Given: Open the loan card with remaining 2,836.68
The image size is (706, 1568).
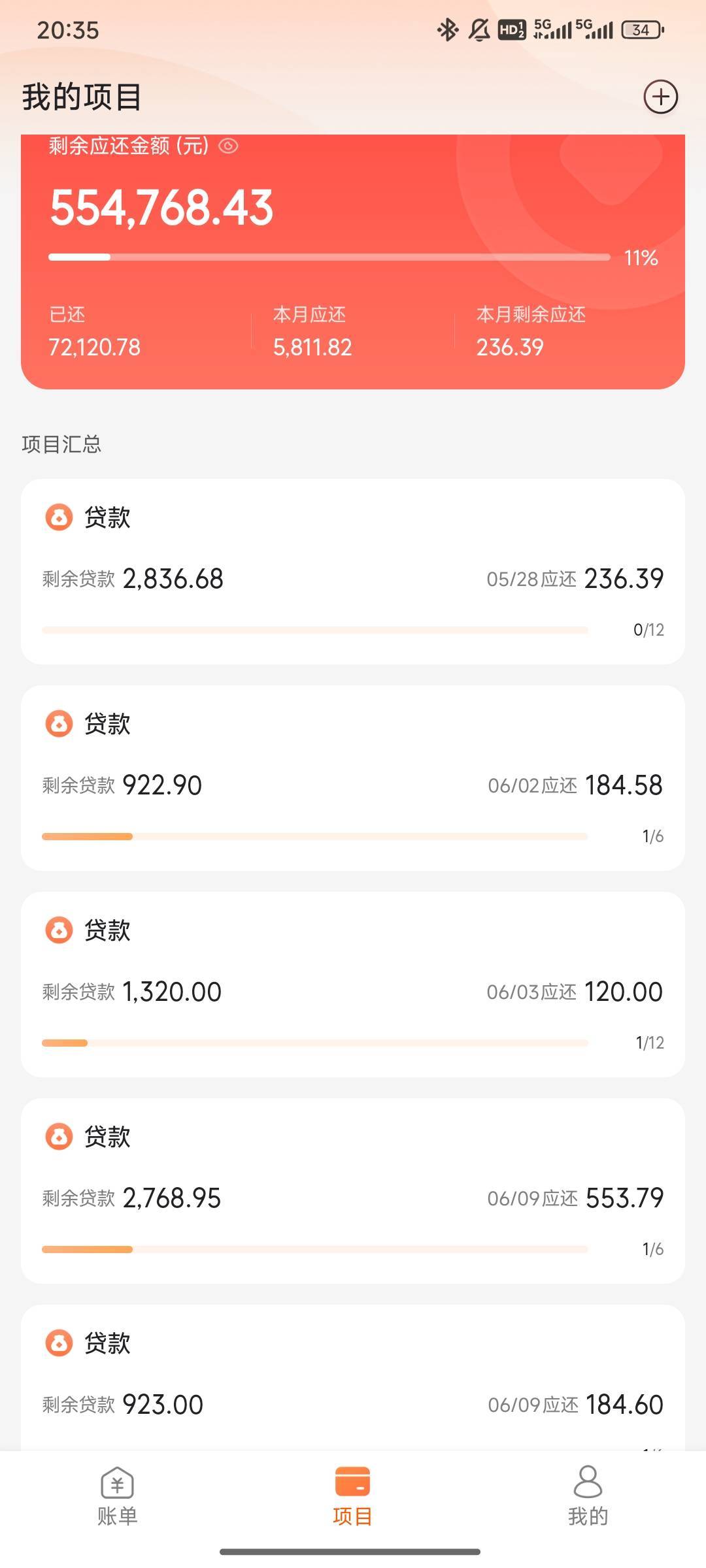Looking at the screenshot, I should point(353,572).
